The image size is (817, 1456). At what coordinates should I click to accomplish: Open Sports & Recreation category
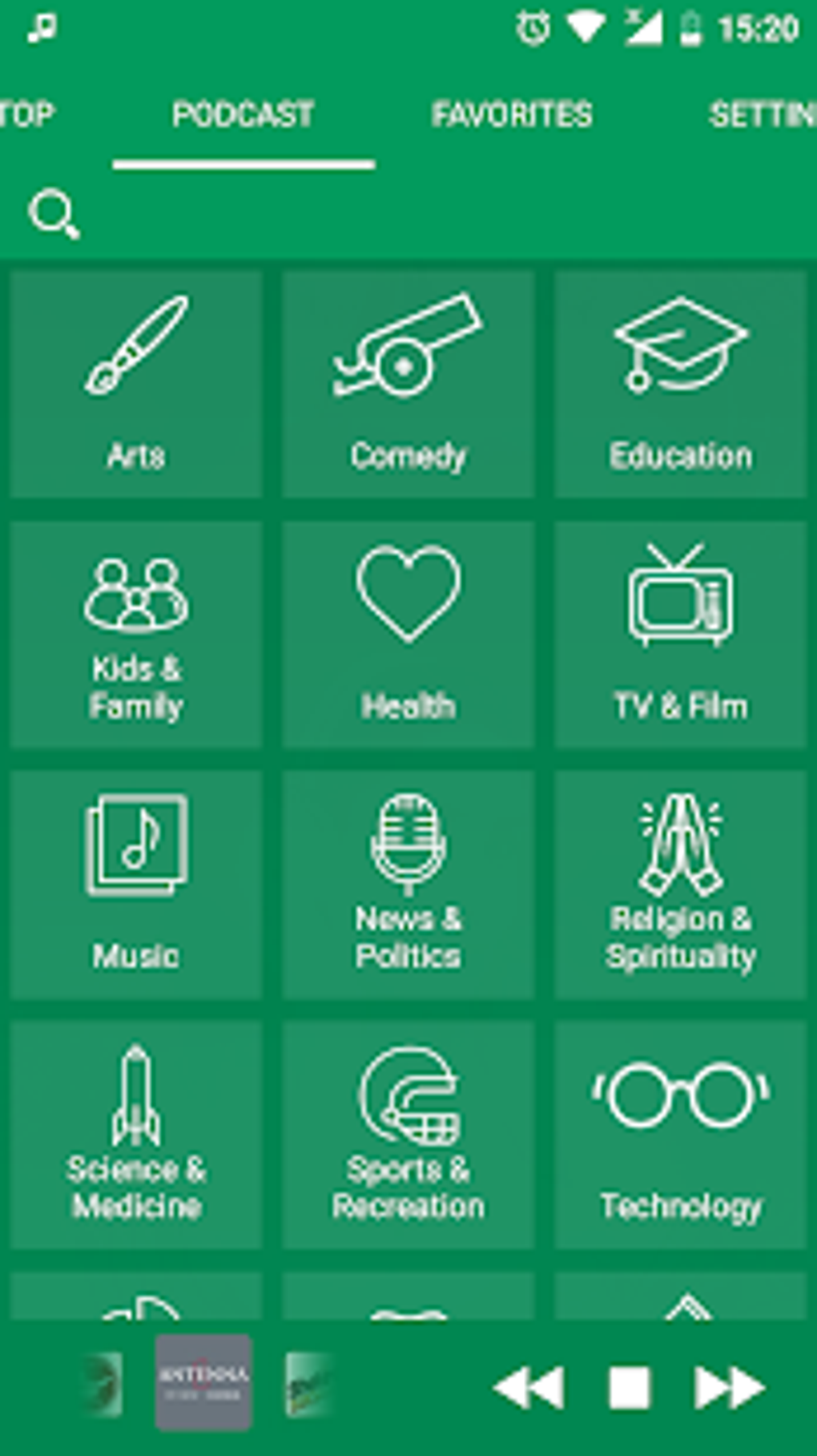click(408, 1135)
